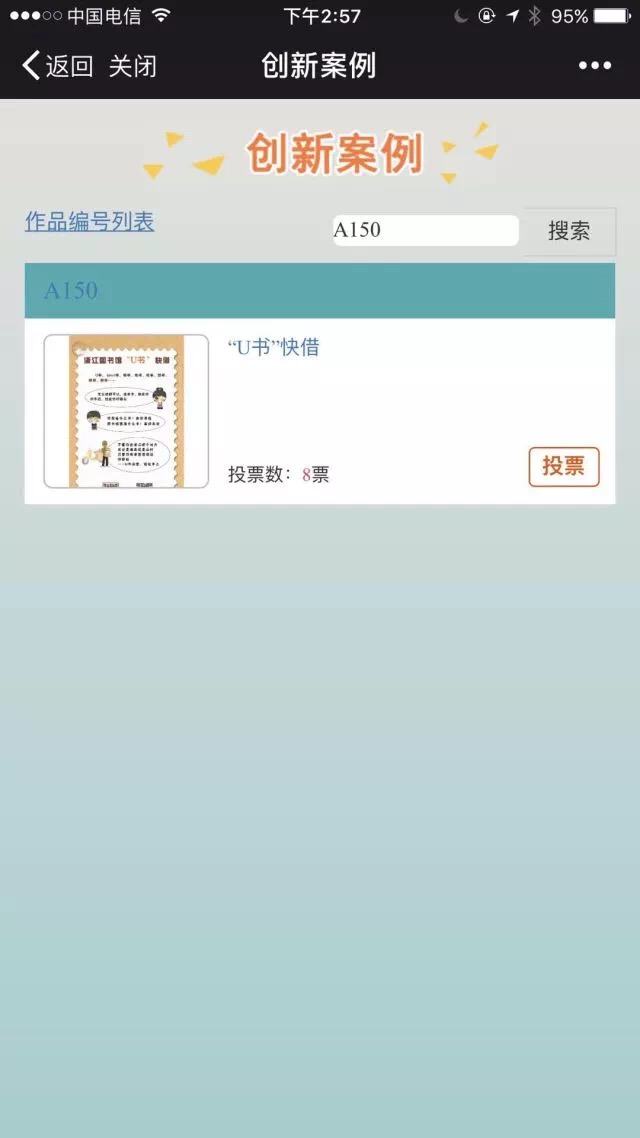Vote for entry A150 with 投票

coord(563,466)
